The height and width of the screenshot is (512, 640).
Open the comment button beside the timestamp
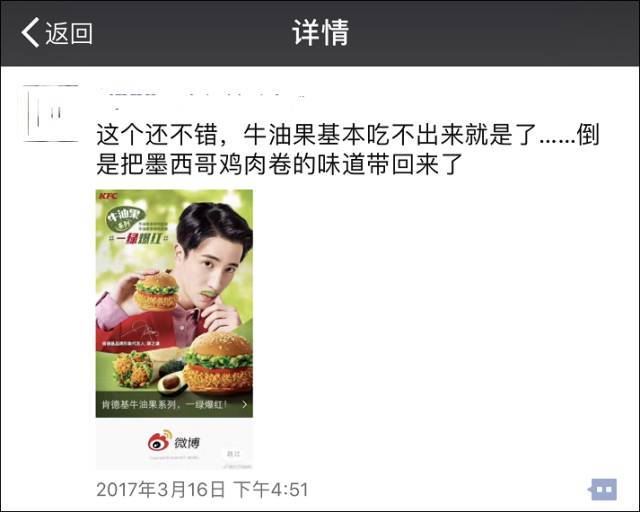[602, 489]
